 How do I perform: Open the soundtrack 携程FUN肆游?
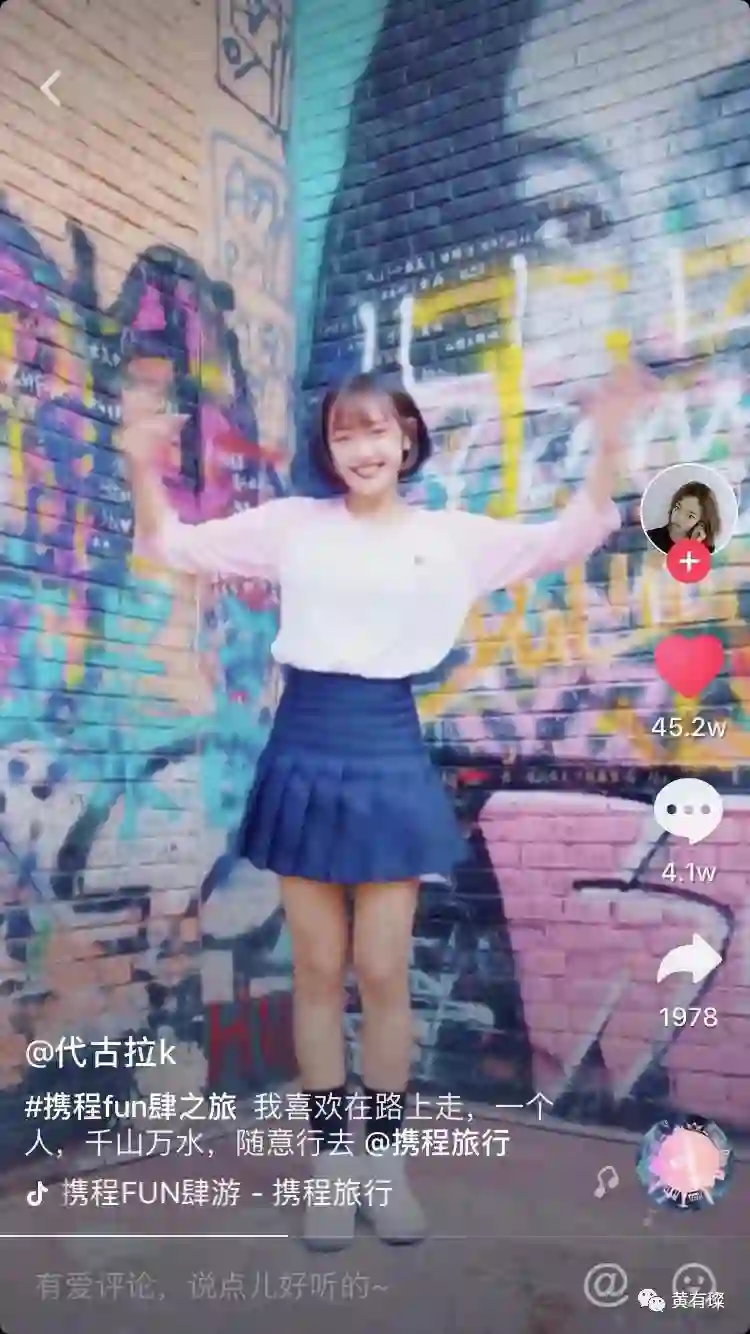point(226,1192)
